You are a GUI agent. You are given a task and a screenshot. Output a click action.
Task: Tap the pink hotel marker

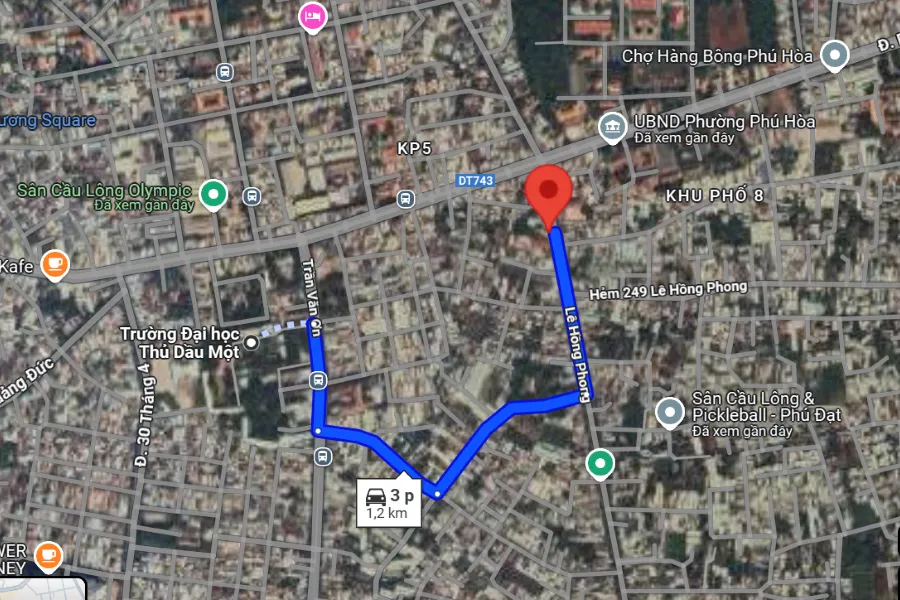[312, 16]
